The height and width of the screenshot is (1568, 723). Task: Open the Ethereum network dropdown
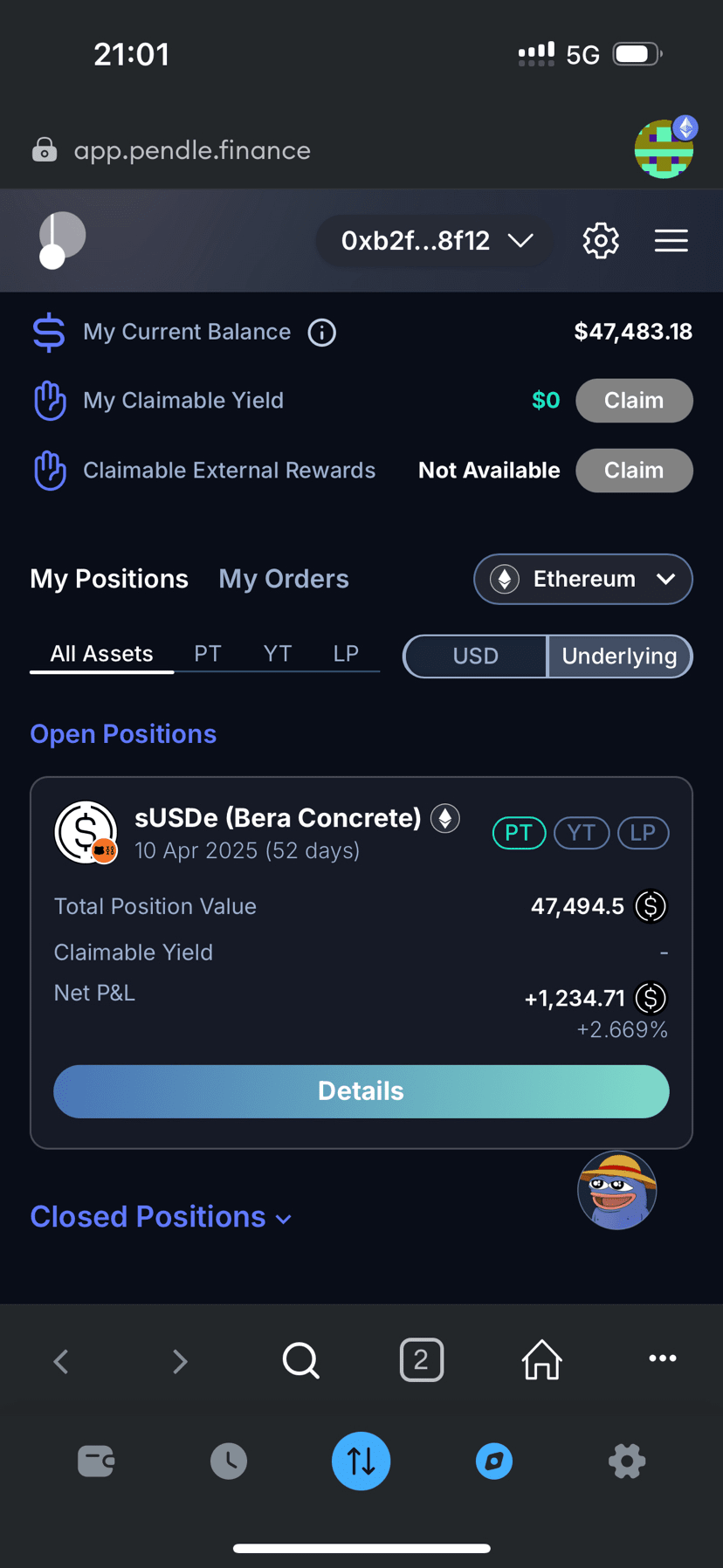coord(583,579)
